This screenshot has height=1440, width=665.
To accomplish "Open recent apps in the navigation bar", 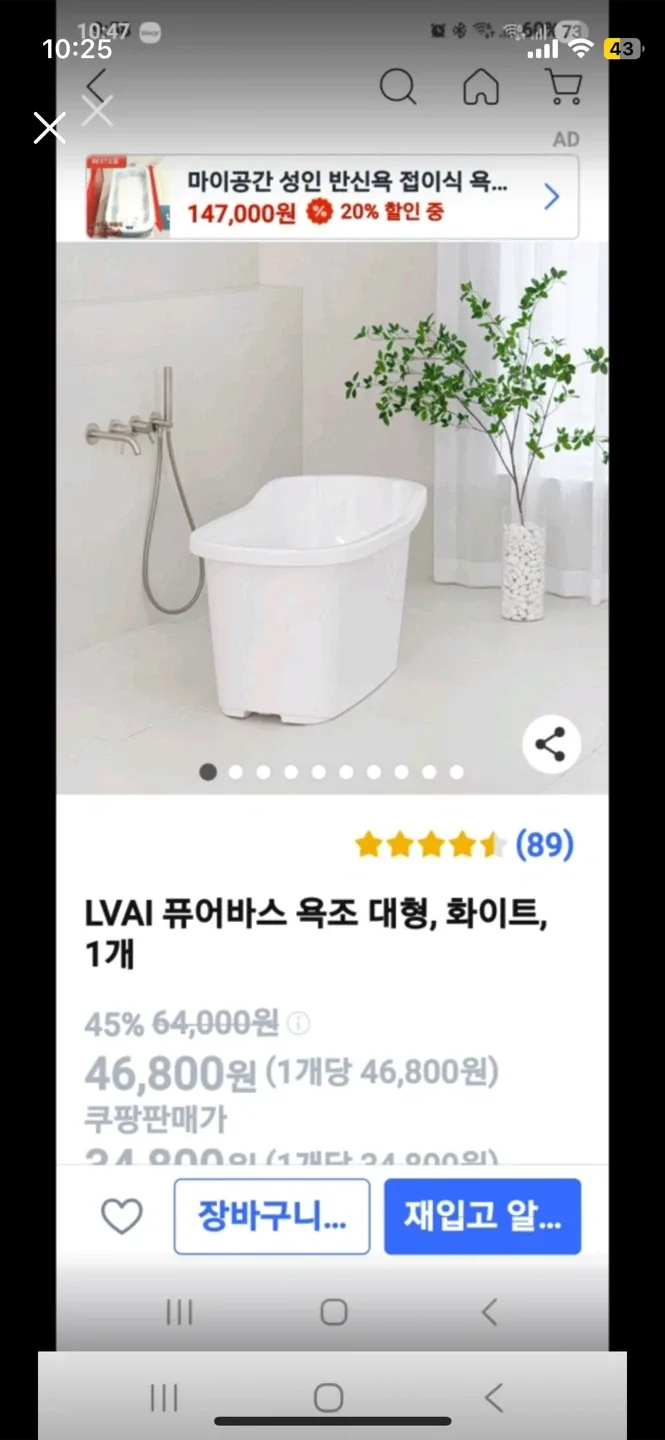I will pos(164,1397).
